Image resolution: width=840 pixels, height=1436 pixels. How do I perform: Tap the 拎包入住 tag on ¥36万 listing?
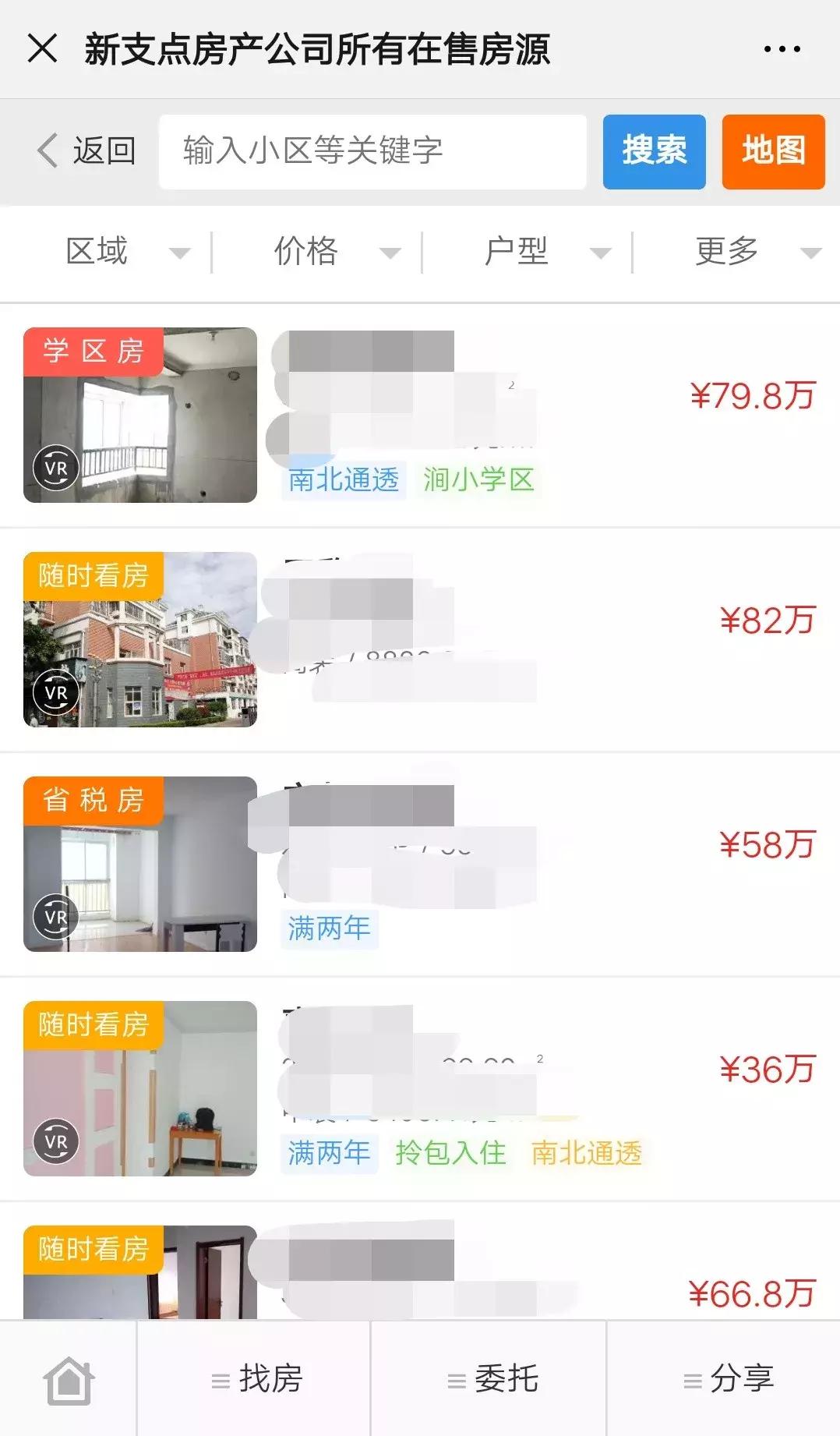[452, 1153]
